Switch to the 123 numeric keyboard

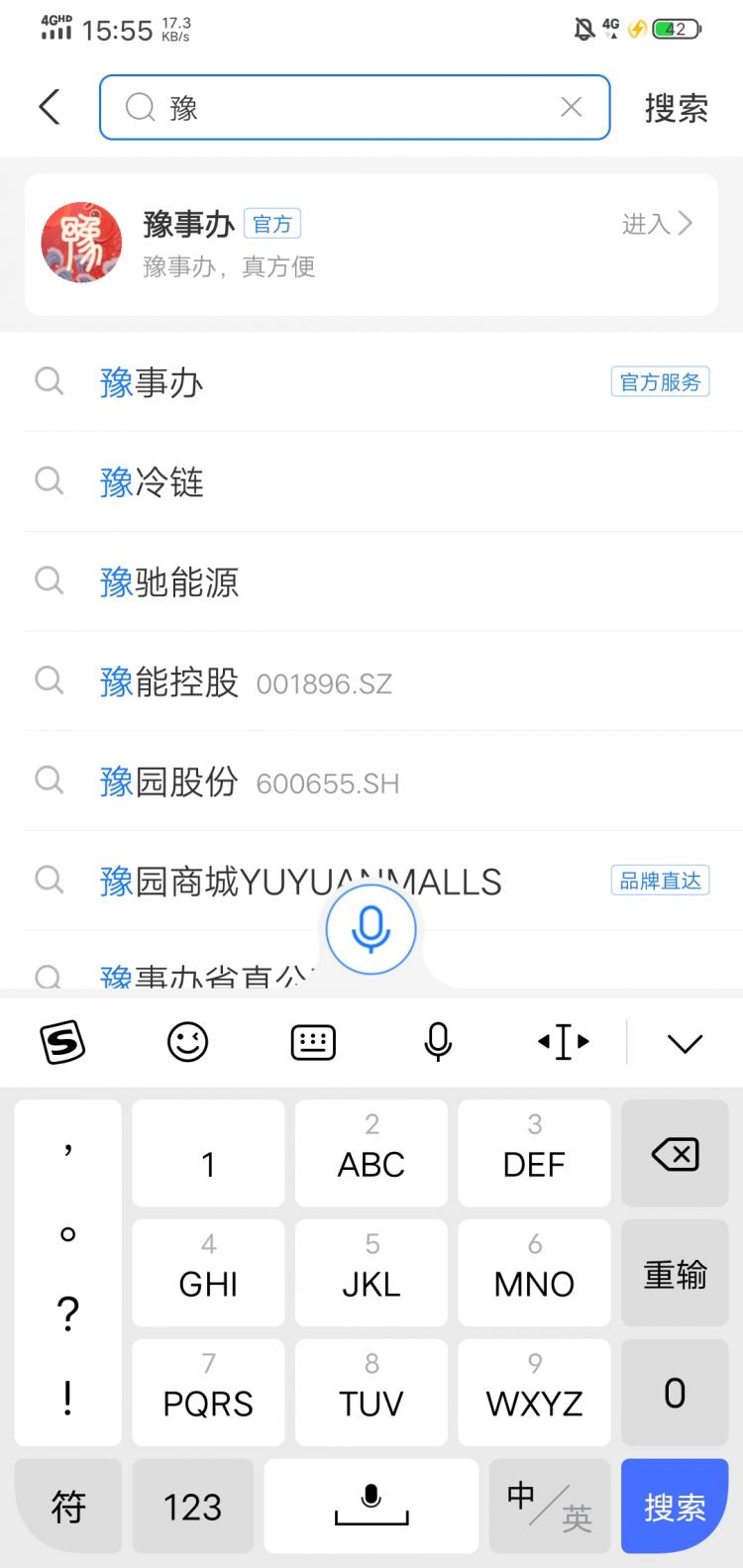pos(192,1507)
